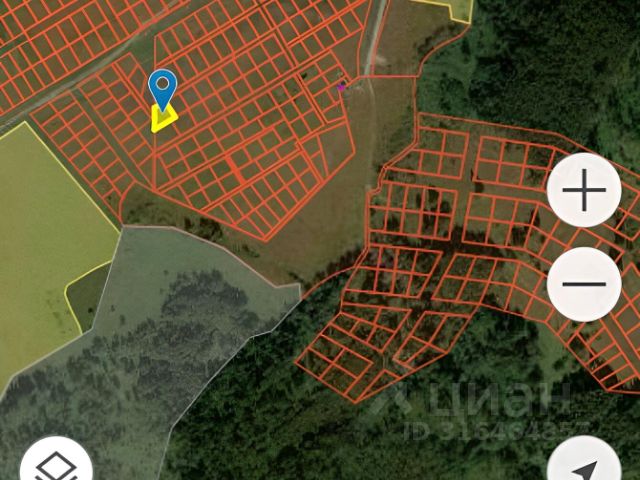This screenshot has width=640, height=480.
Task: Zoom in on the map
Action: pyautogui.click(x=585, y=191)
